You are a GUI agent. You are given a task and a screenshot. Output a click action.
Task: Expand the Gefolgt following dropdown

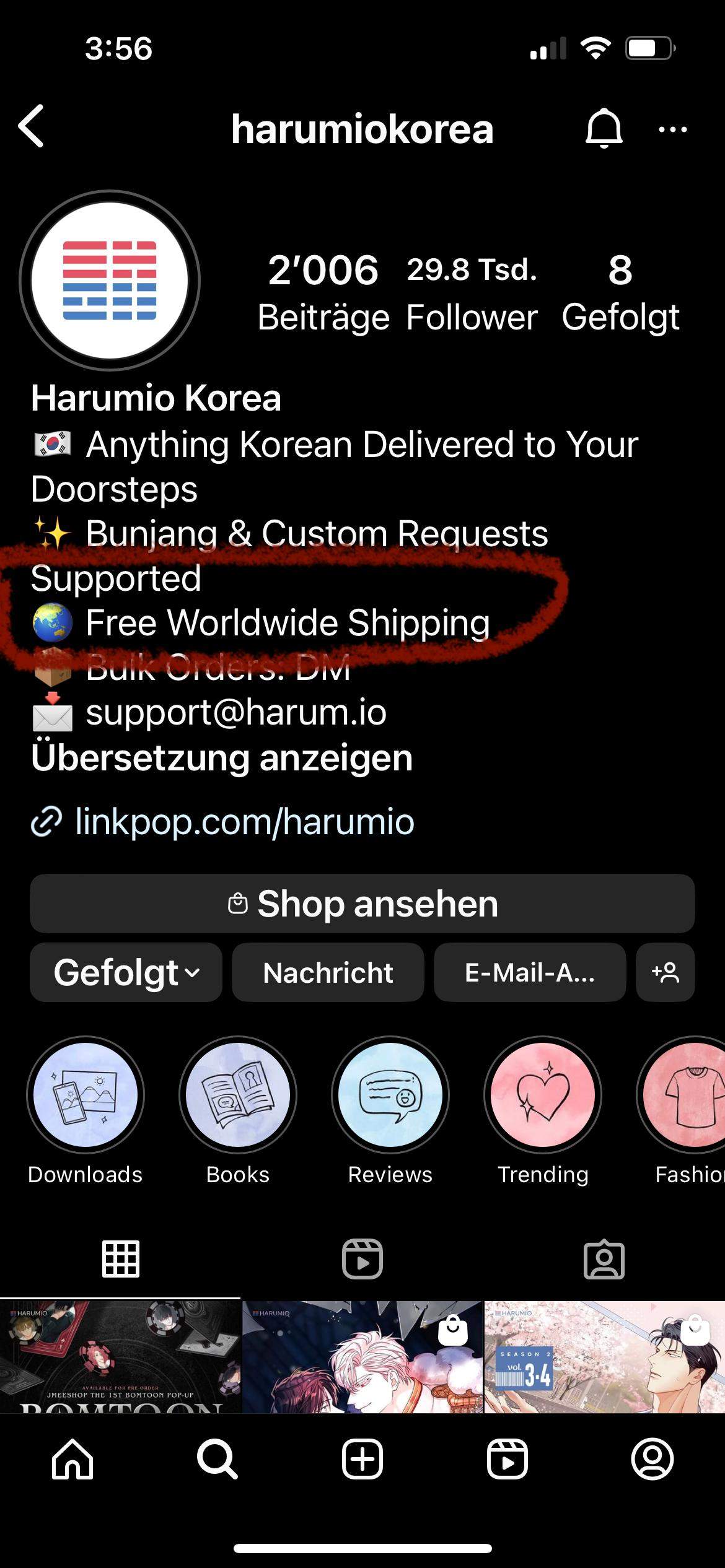point(126,972)
